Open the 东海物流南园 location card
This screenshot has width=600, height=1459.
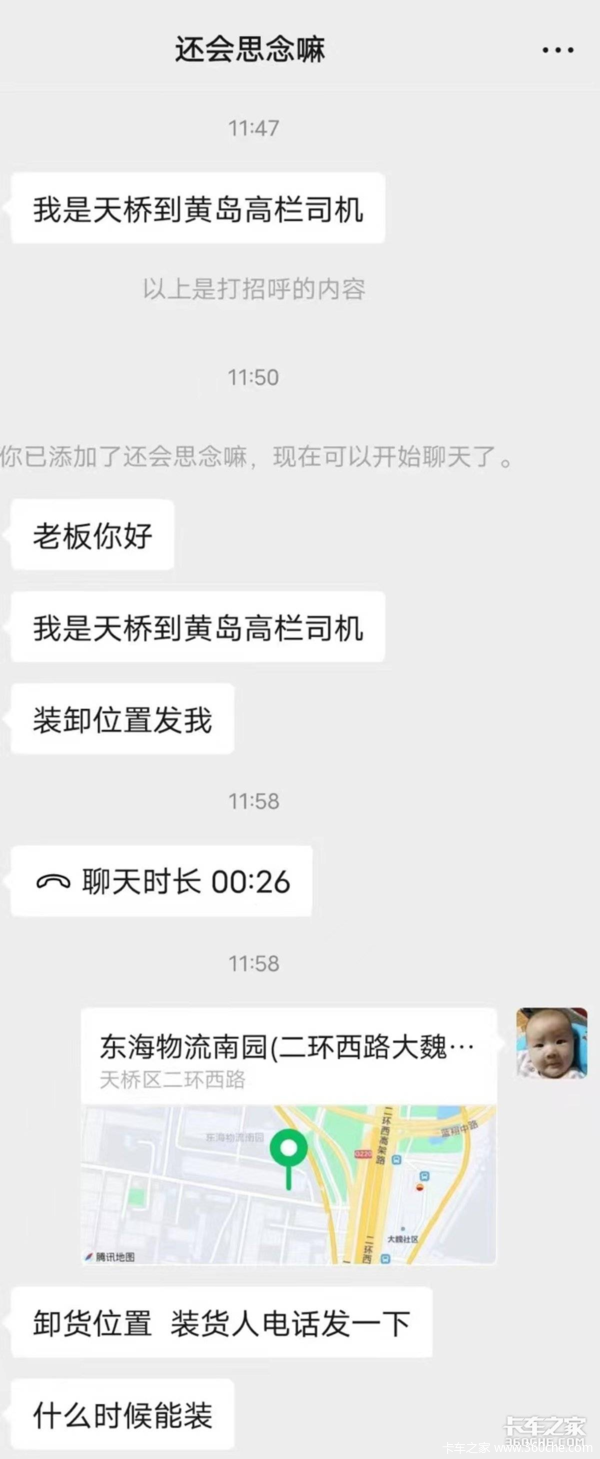point(288,1135)
